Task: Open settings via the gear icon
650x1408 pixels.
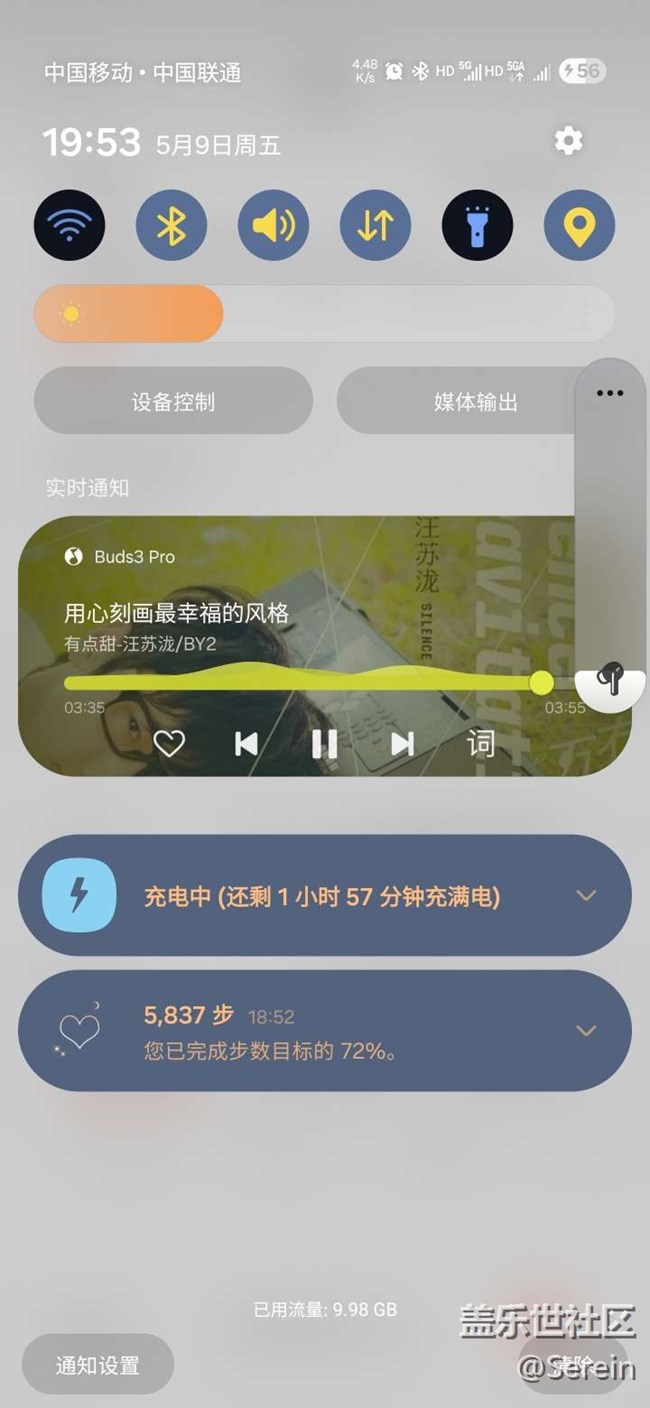Action: [x=568, y=141]
